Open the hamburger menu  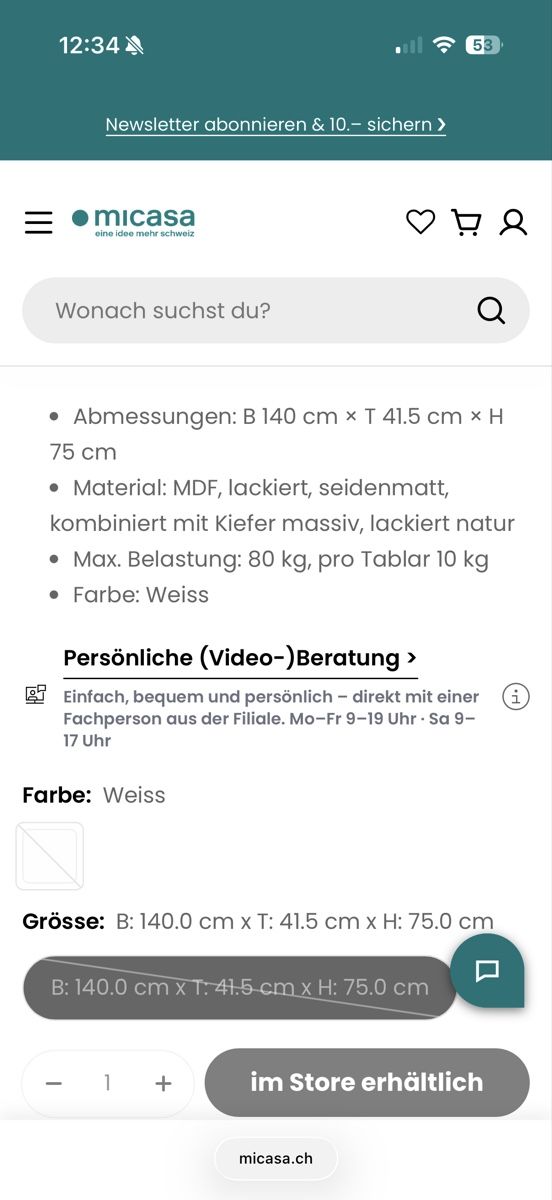(x=38, y=222)
